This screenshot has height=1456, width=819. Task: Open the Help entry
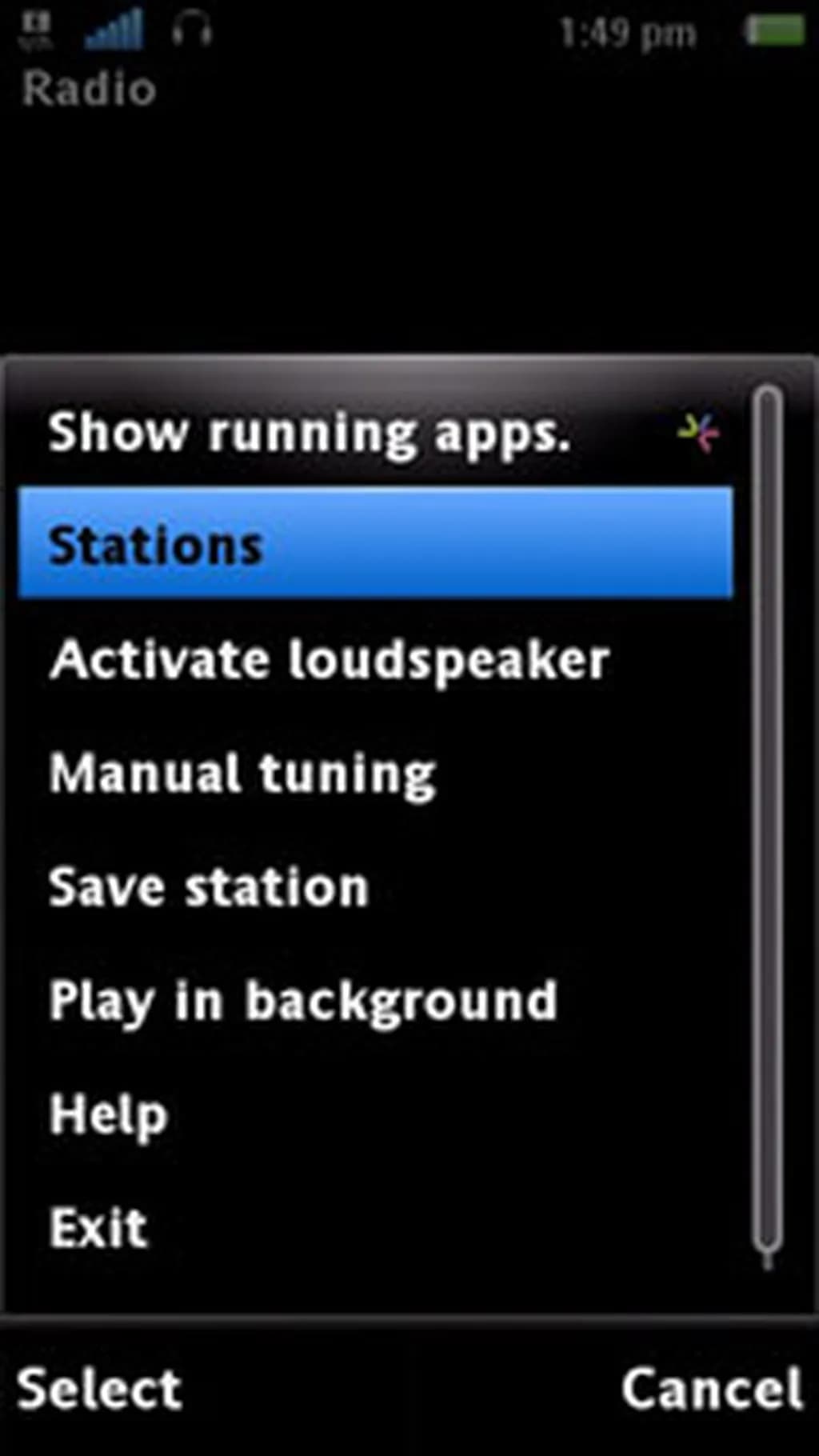click(x=109, y=1114)
